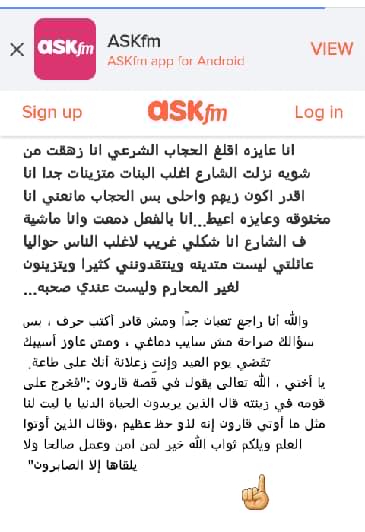Dismiss the ASKfm app banner

17,50
